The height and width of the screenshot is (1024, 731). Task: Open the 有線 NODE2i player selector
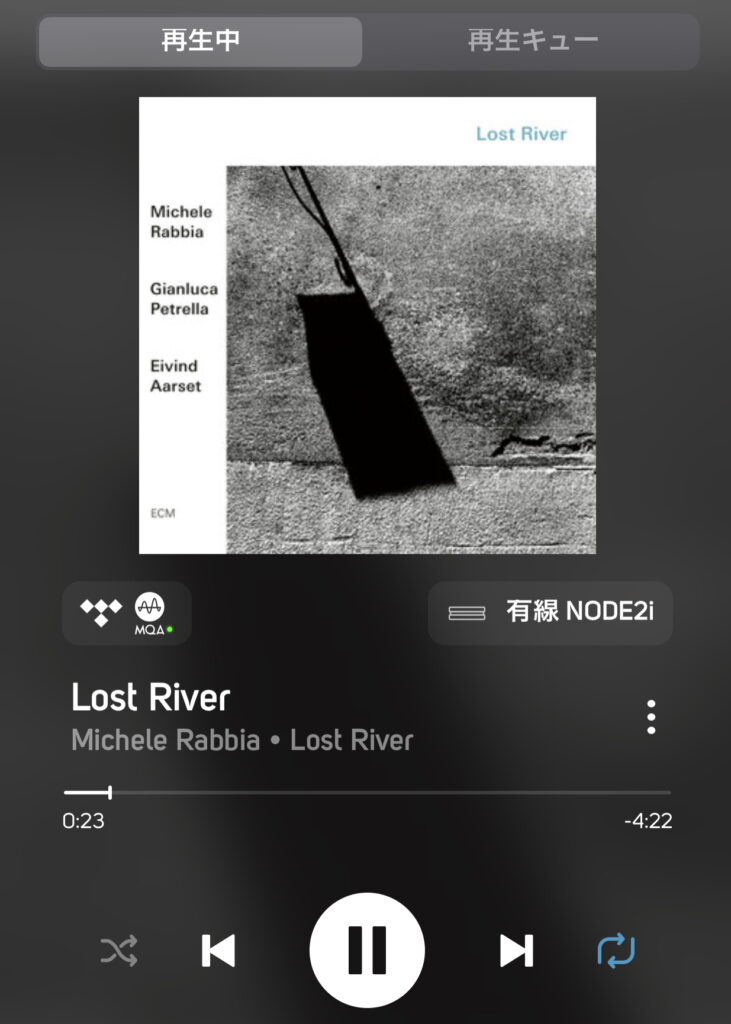tap(550, 612)
